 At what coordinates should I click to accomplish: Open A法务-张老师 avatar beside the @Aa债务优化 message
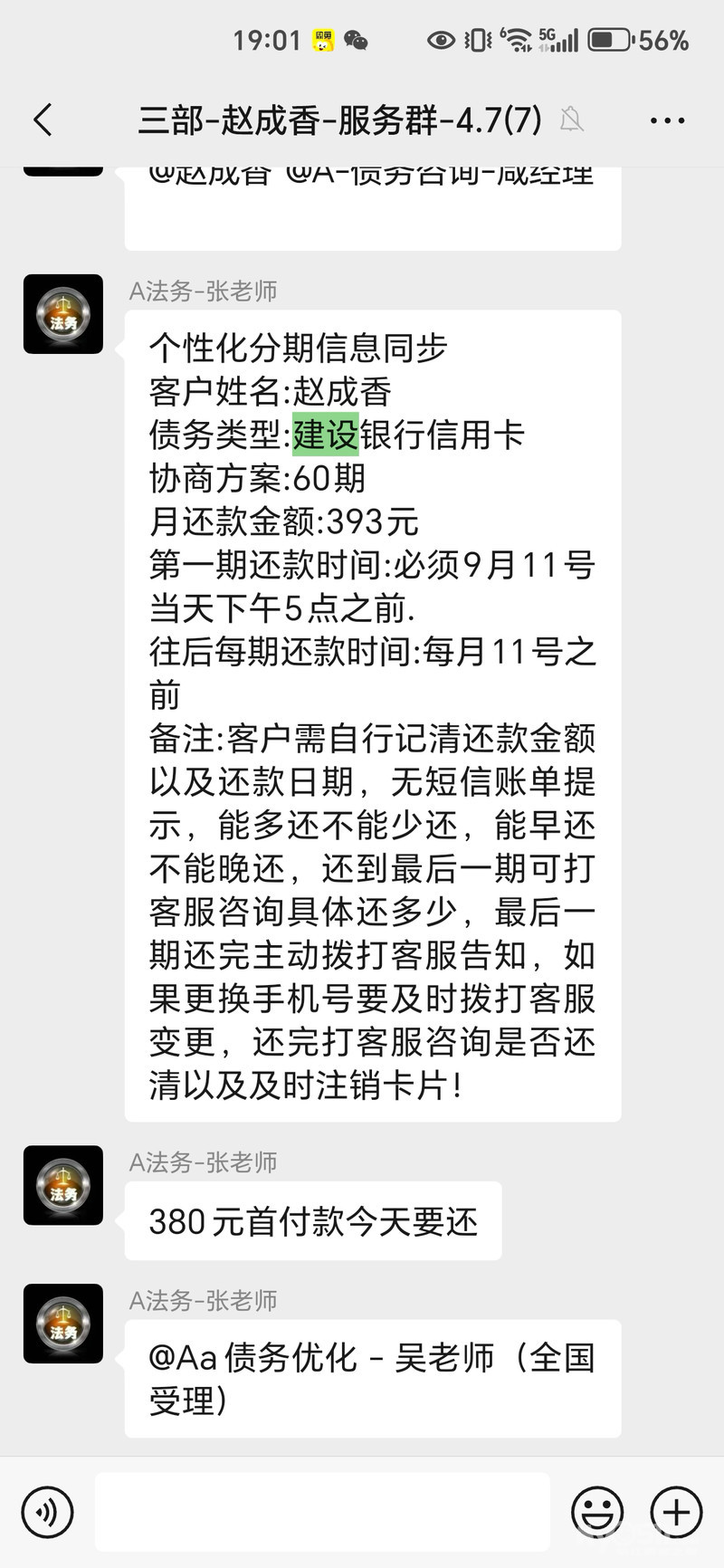point(63,1324)
